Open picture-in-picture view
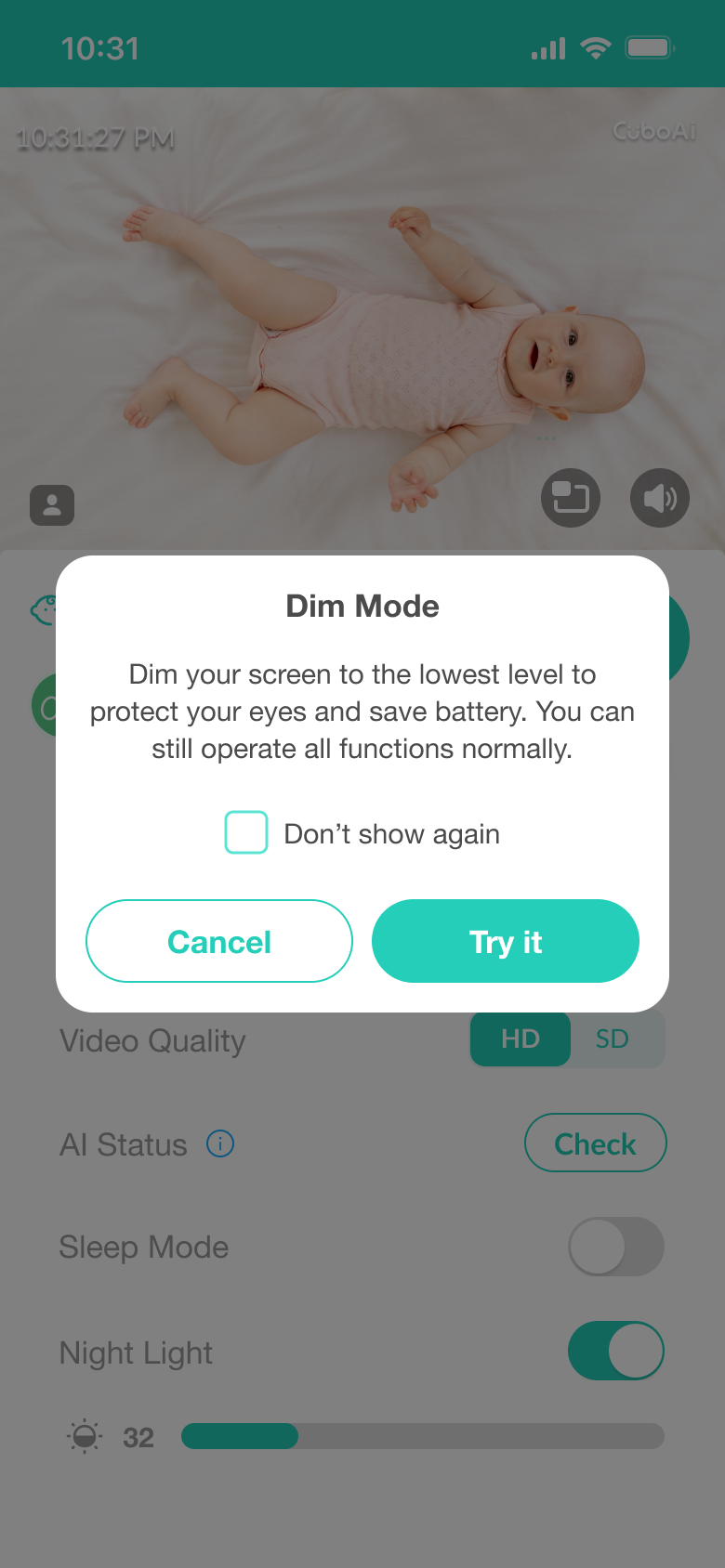Screen dimensions: 725x1568 tap(571, 498)
